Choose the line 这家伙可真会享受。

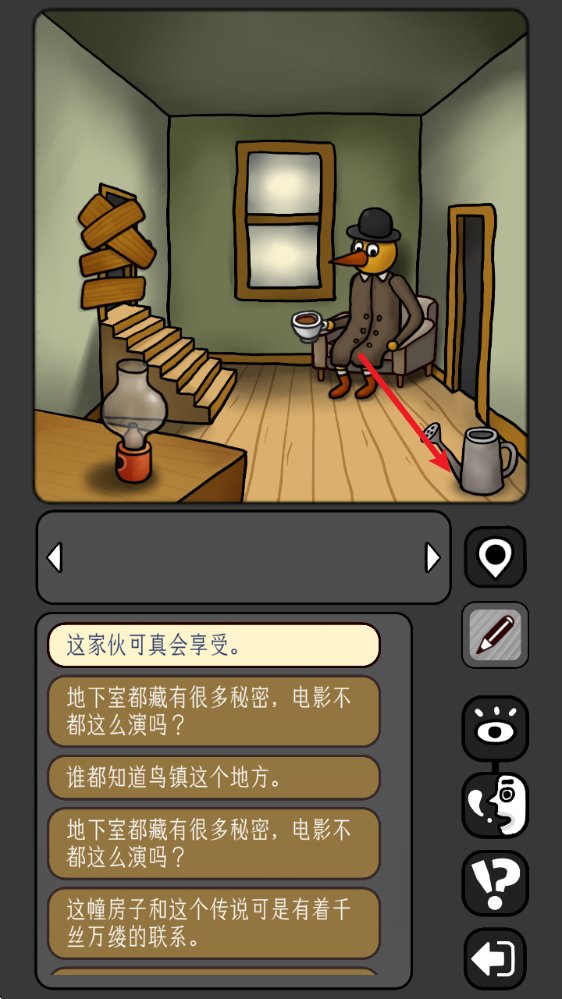click(x=214, y=645)
